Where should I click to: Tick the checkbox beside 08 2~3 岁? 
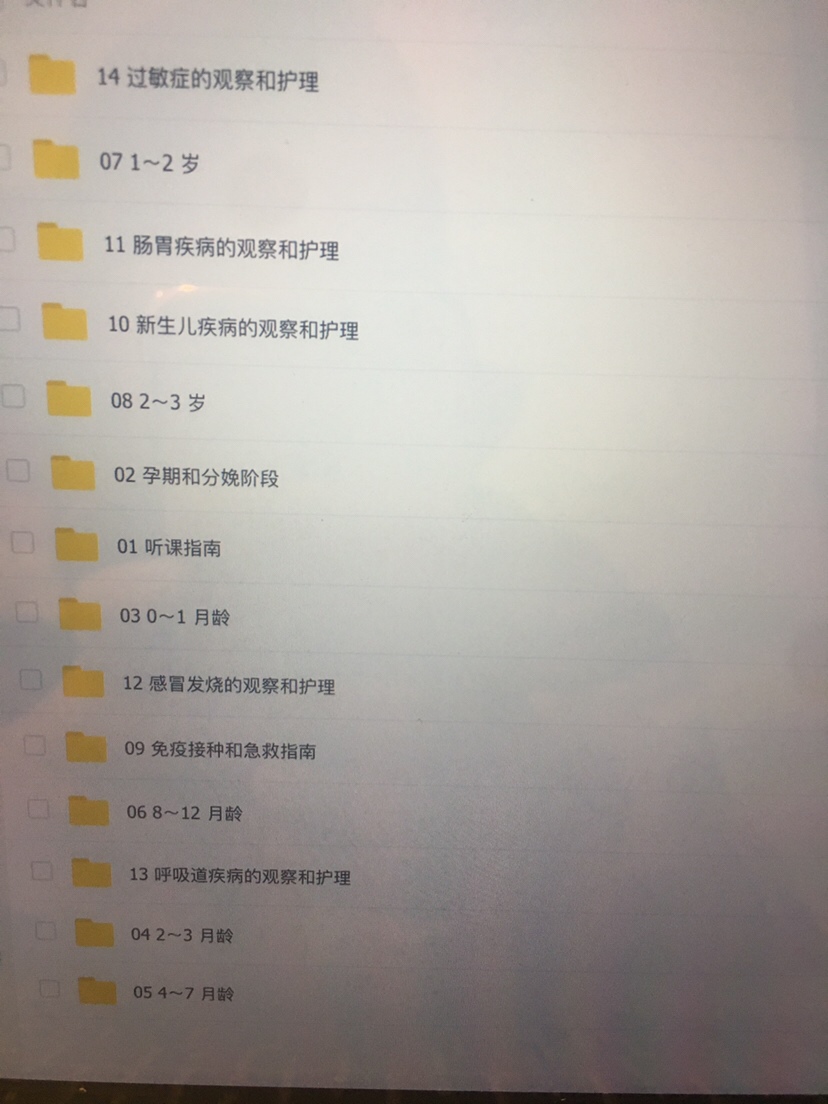coord(13,397)
